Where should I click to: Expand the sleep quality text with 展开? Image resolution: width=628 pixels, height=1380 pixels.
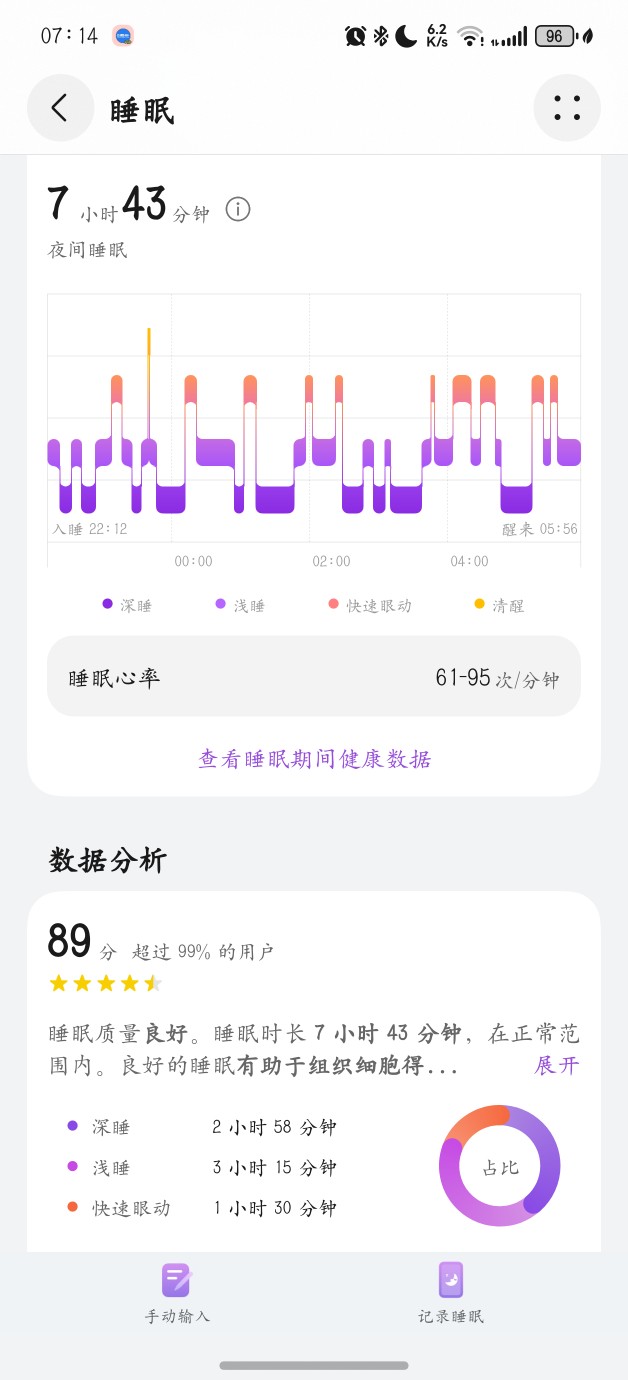pyautogui.click(x=557, y=1065)
